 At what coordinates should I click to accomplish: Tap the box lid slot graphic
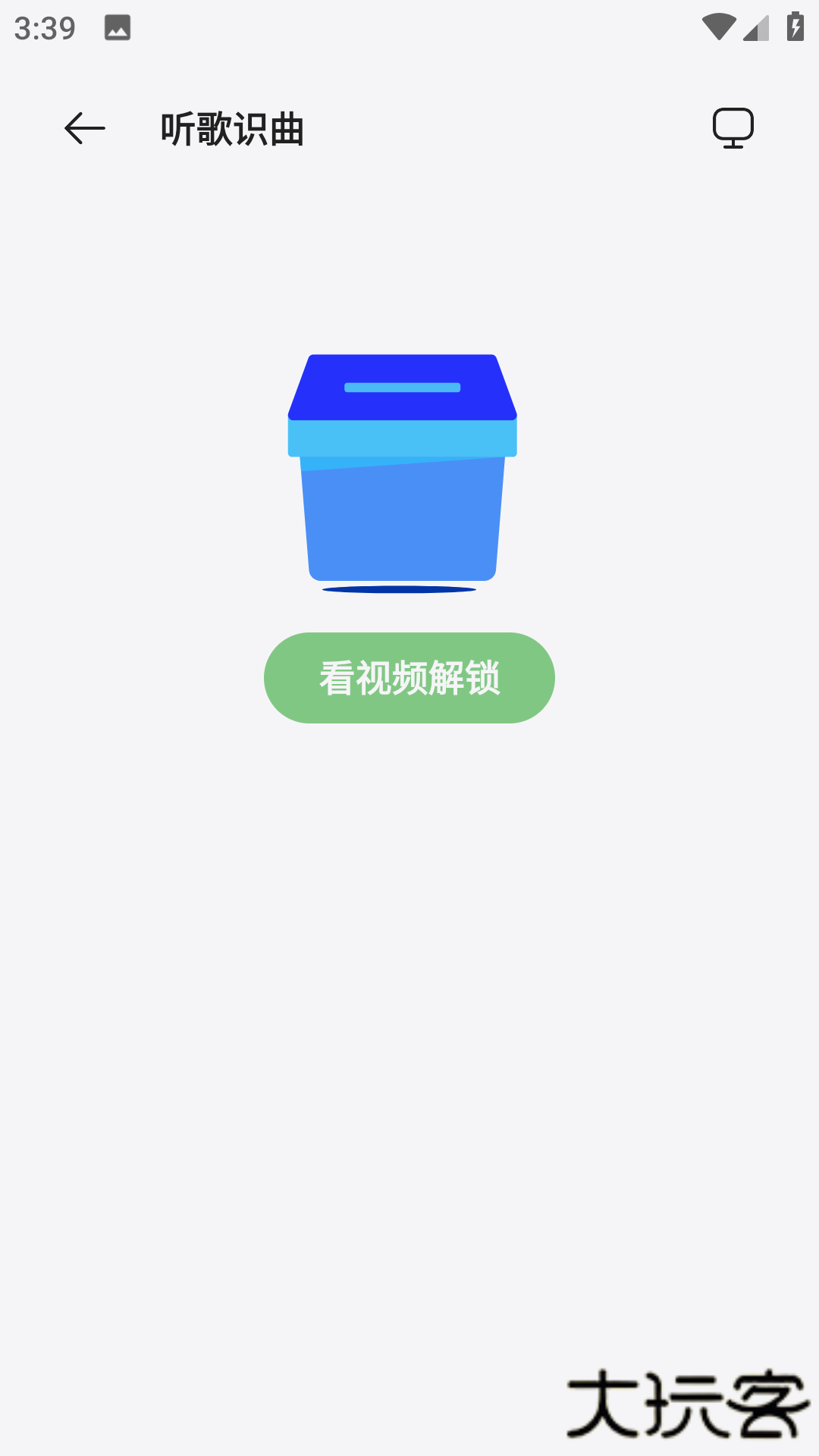click(403, 386)
